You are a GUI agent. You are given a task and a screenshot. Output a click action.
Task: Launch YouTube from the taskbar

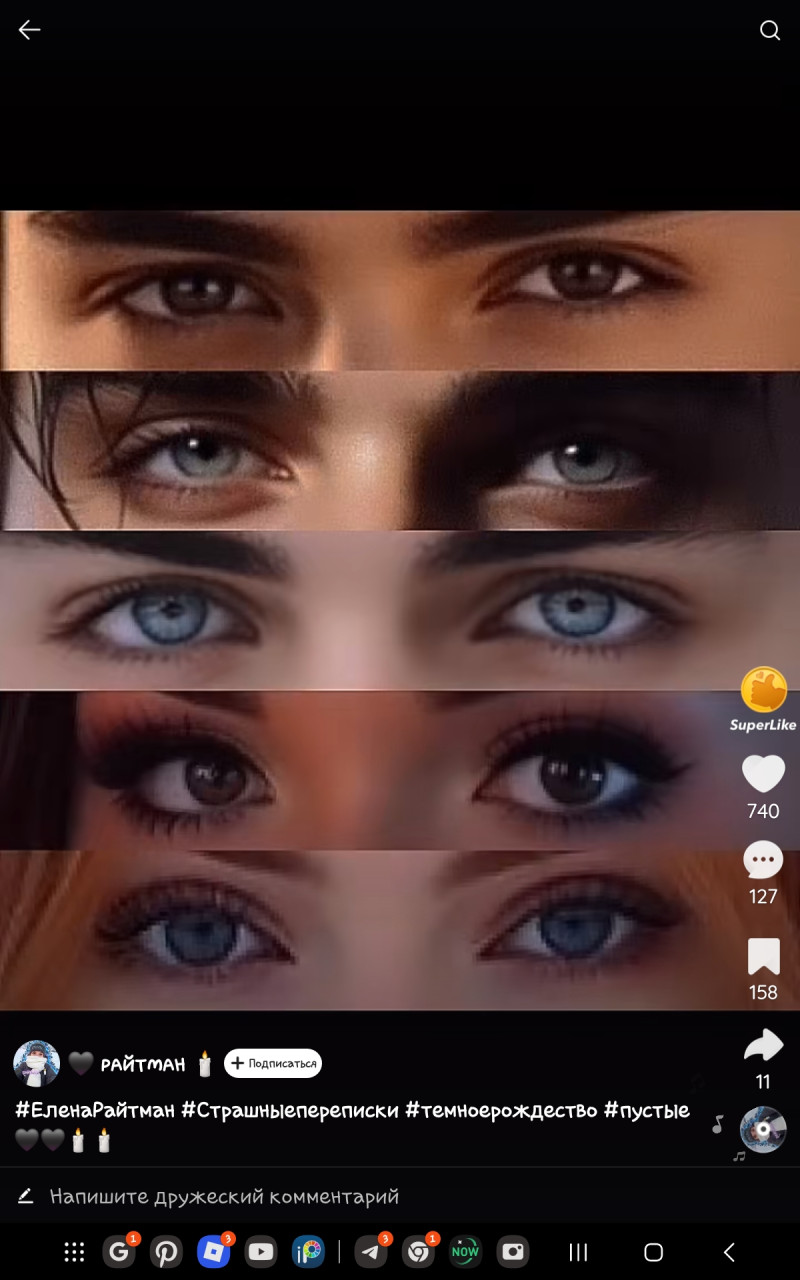pos(261,1252)
